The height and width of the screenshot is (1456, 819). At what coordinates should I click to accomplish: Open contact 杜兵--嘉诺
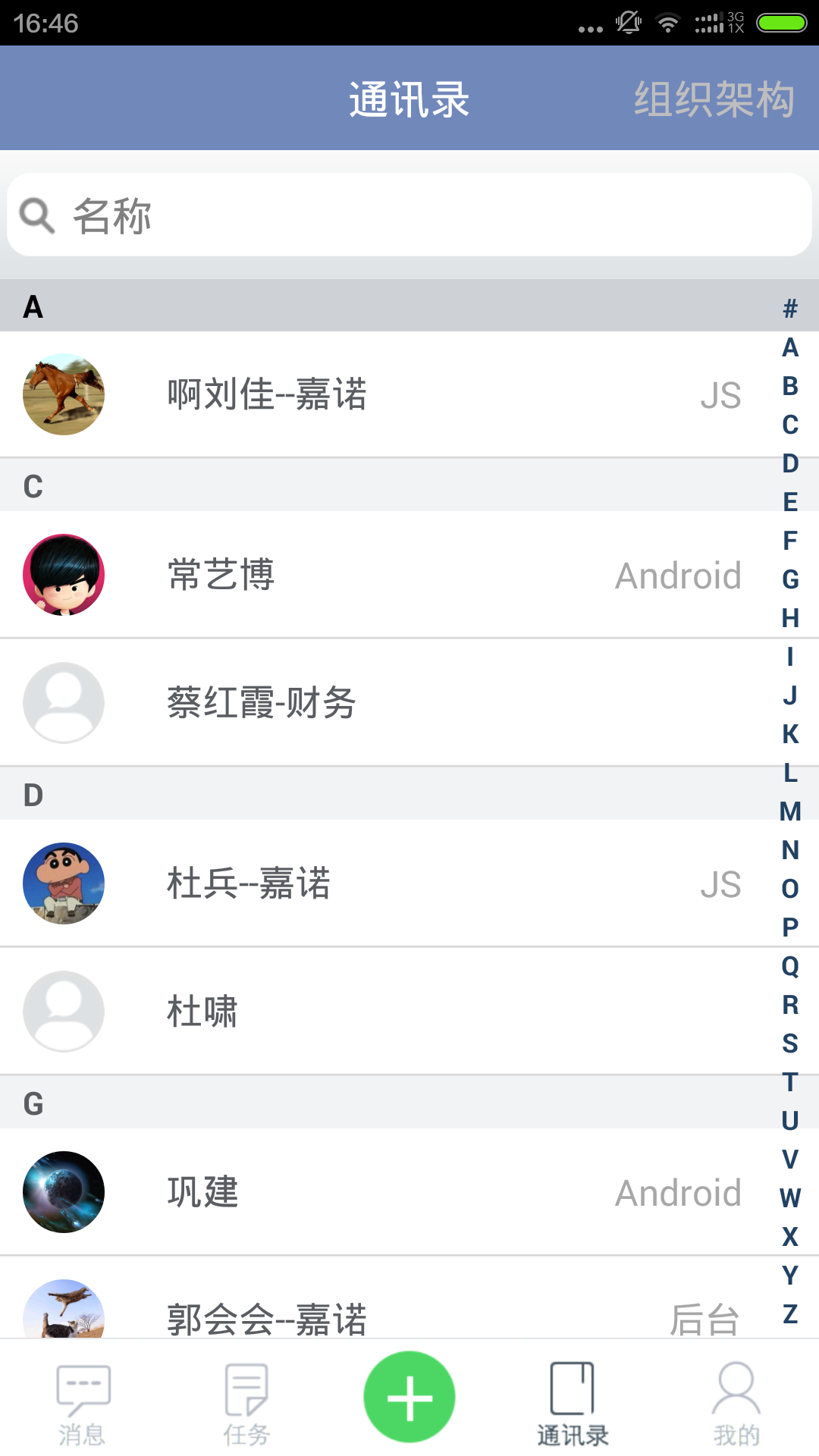click(x=379, y=883)
